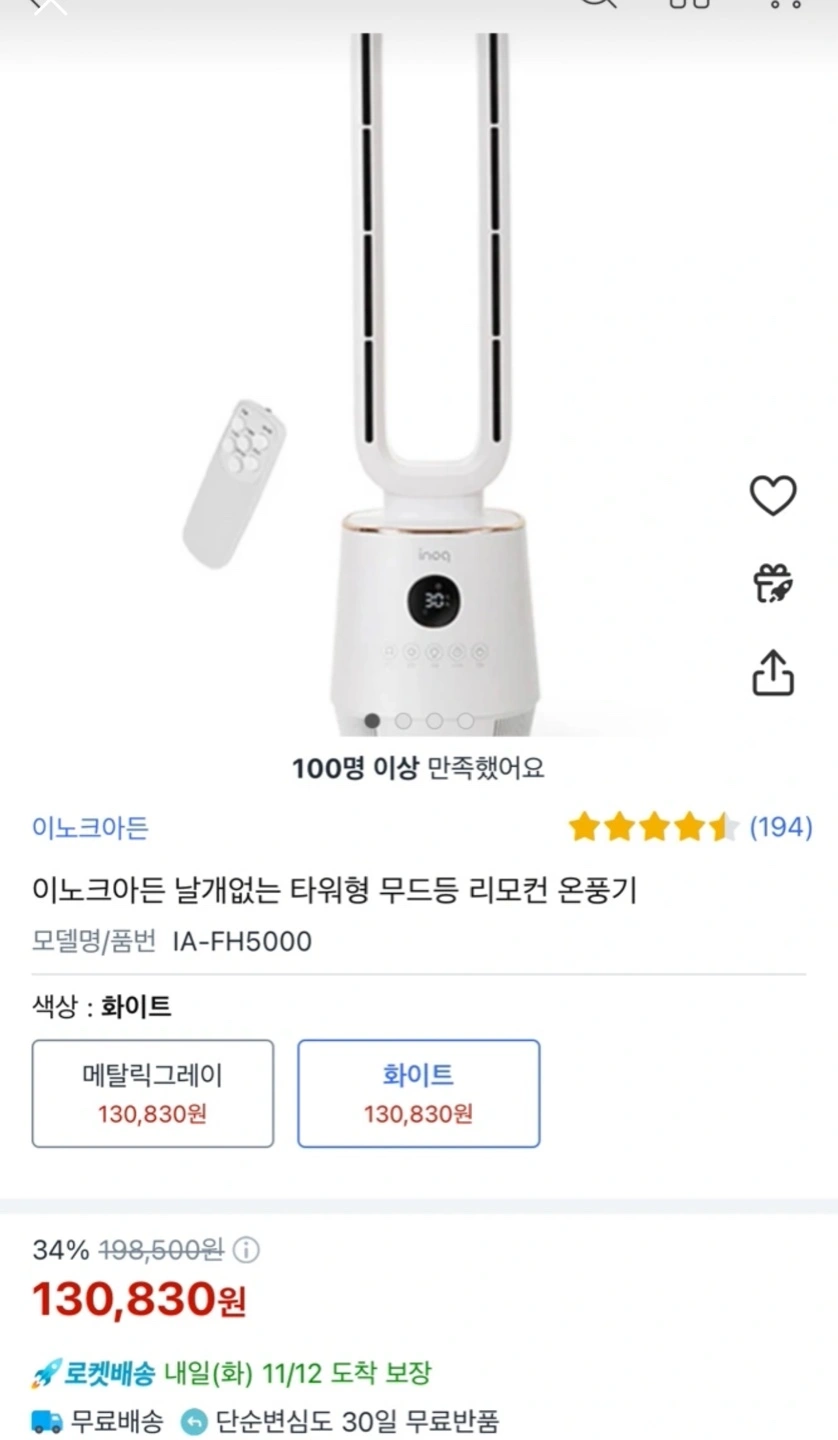
Task: Add this heater to the wishlist
Action: point(772,496)
